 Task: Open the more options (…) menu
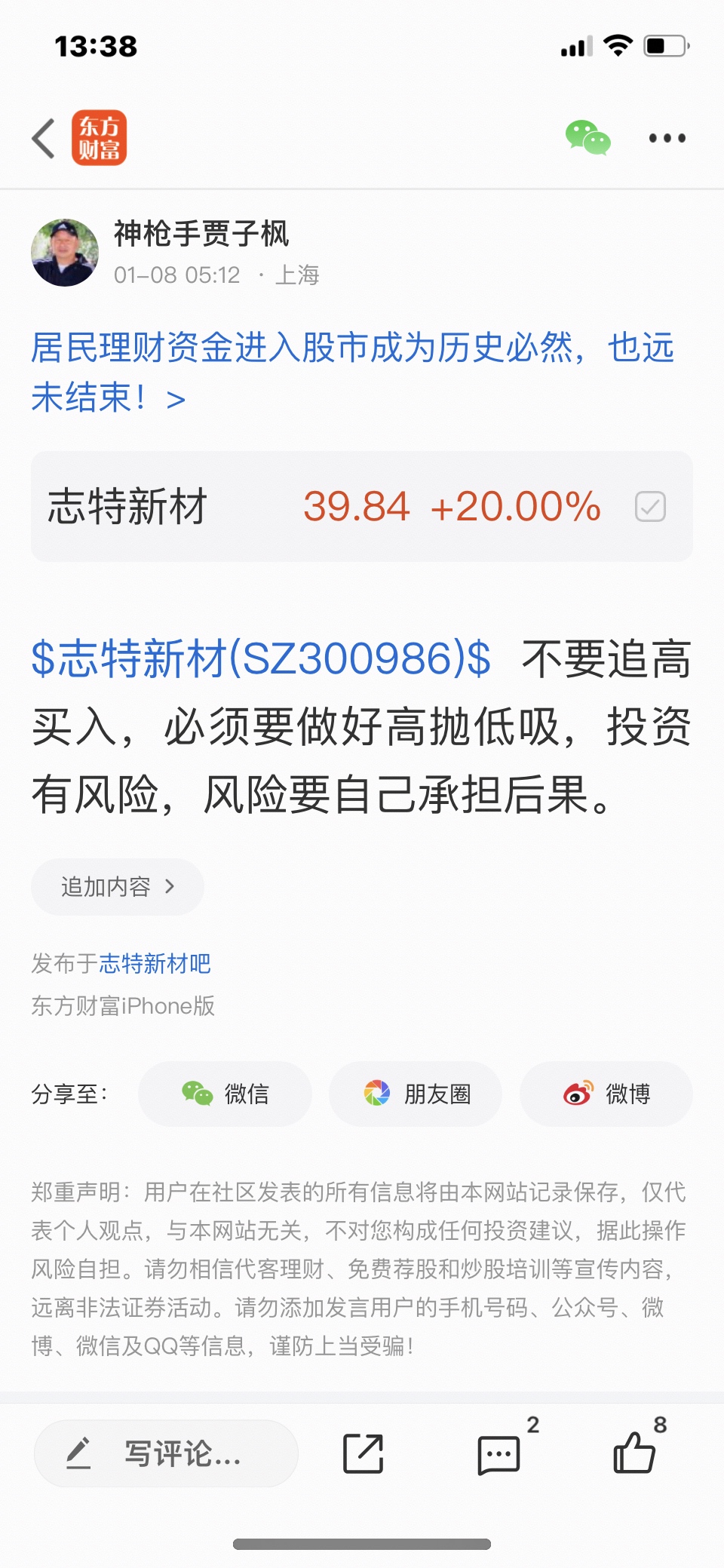tap(667, 138)
